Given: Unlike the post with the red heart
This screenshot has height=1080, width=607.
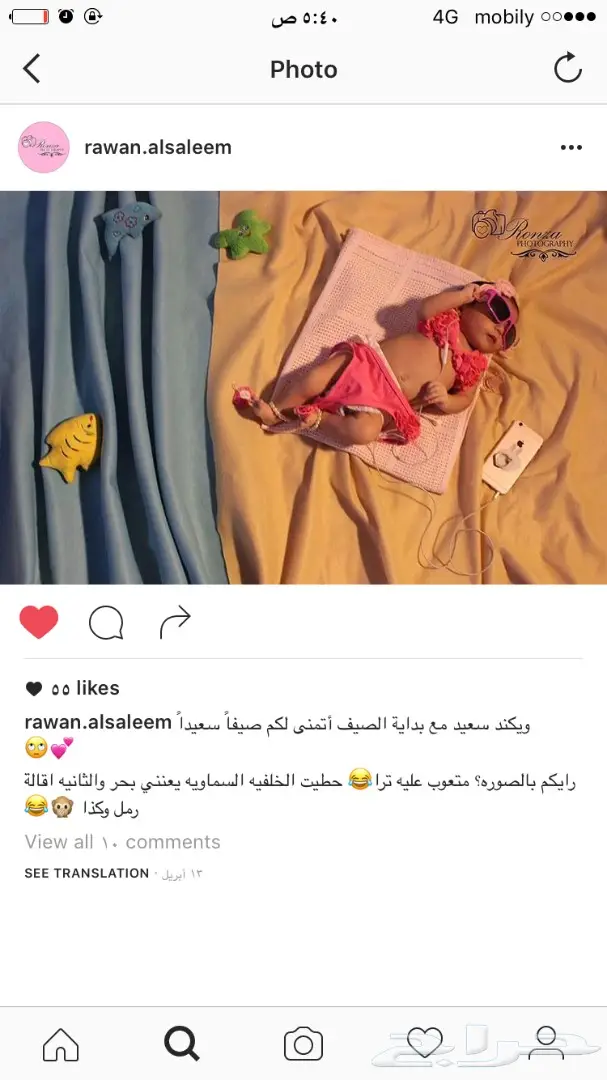Looking at the screenshot, I should tap(39, 623).
